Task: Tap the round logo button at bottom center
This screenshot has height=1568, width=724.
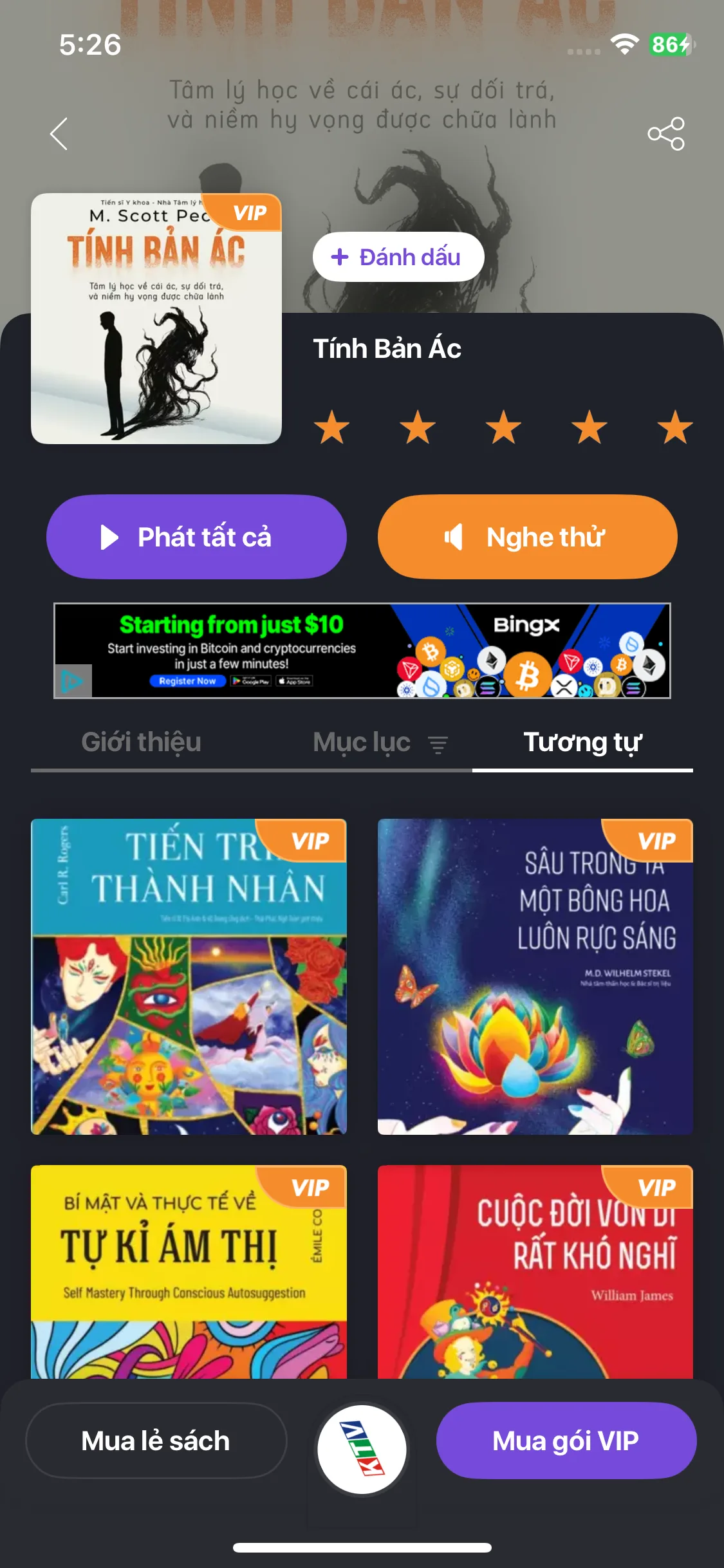Action: coord(362,1449)
